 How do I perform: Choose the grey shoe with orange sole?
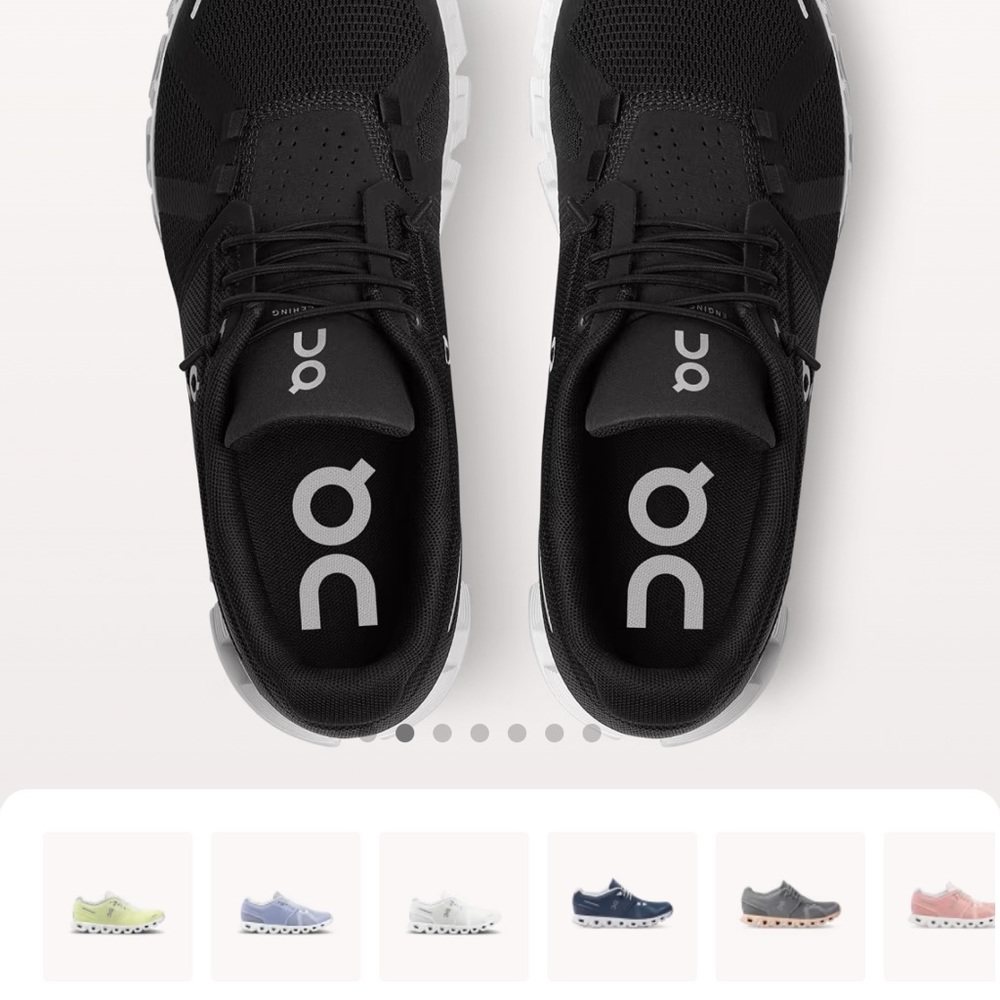pyautogui.click(x=790, y=907)
